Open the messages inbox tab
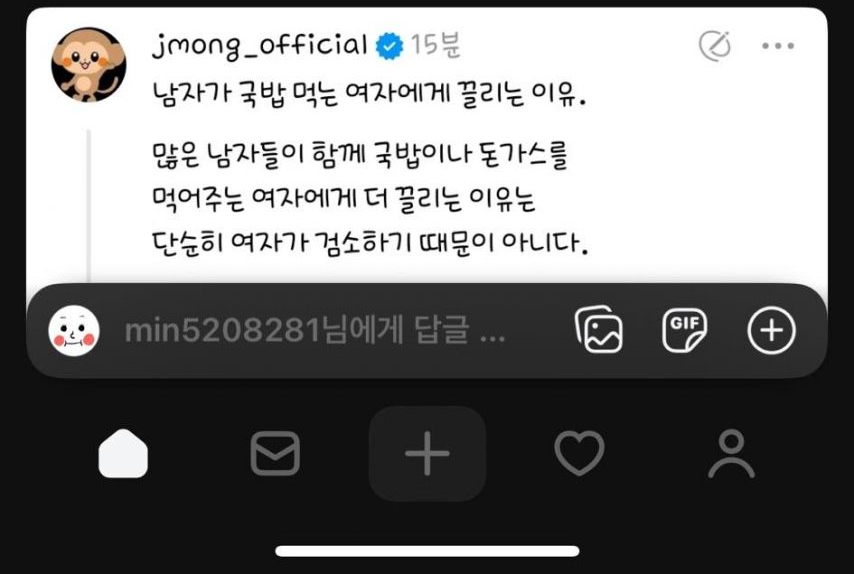This screenshot has height=574, width=854. 274,455
